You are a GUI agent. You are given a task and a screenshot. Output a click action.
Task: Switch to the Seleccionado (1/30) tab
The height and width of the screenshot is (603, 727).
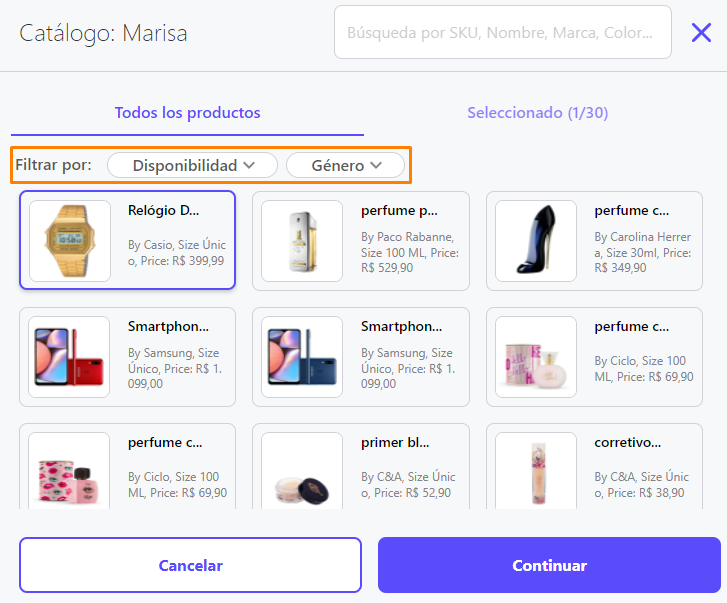[x=537, y=113]
